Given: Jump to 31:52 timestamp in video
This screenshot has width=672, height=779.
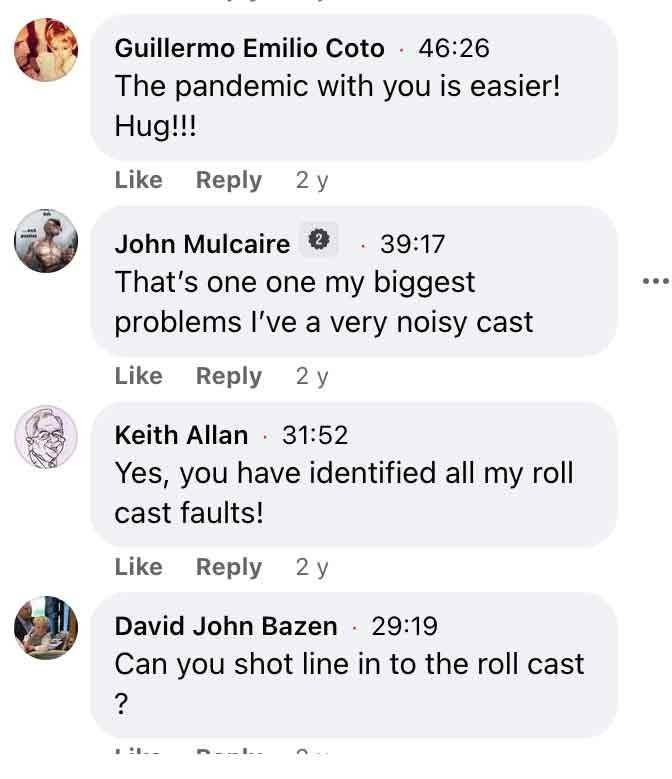Looking at the screenshot, I should pos(315,435).
